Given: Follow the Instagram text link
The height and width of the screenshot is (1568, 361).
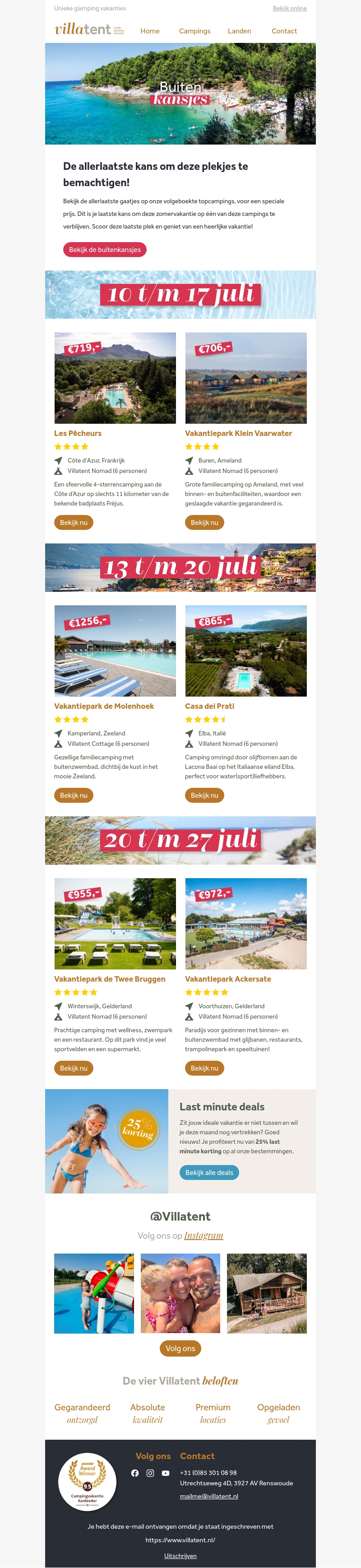Looking at the screenshot, I should pyautogui.click(x=204, y=1235).
